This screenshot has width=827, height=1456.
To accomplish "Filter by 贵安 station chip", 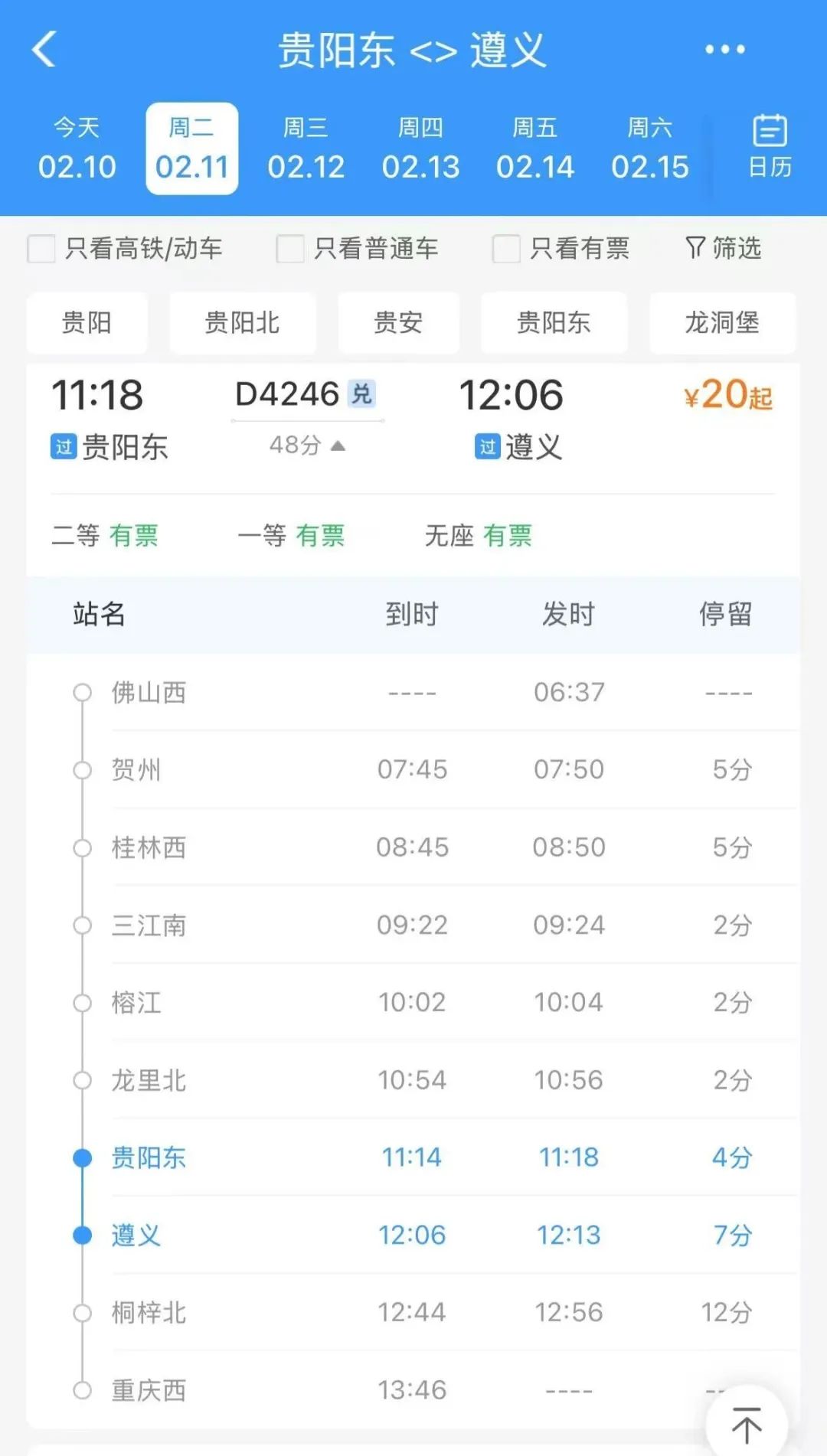I will 398,322.
